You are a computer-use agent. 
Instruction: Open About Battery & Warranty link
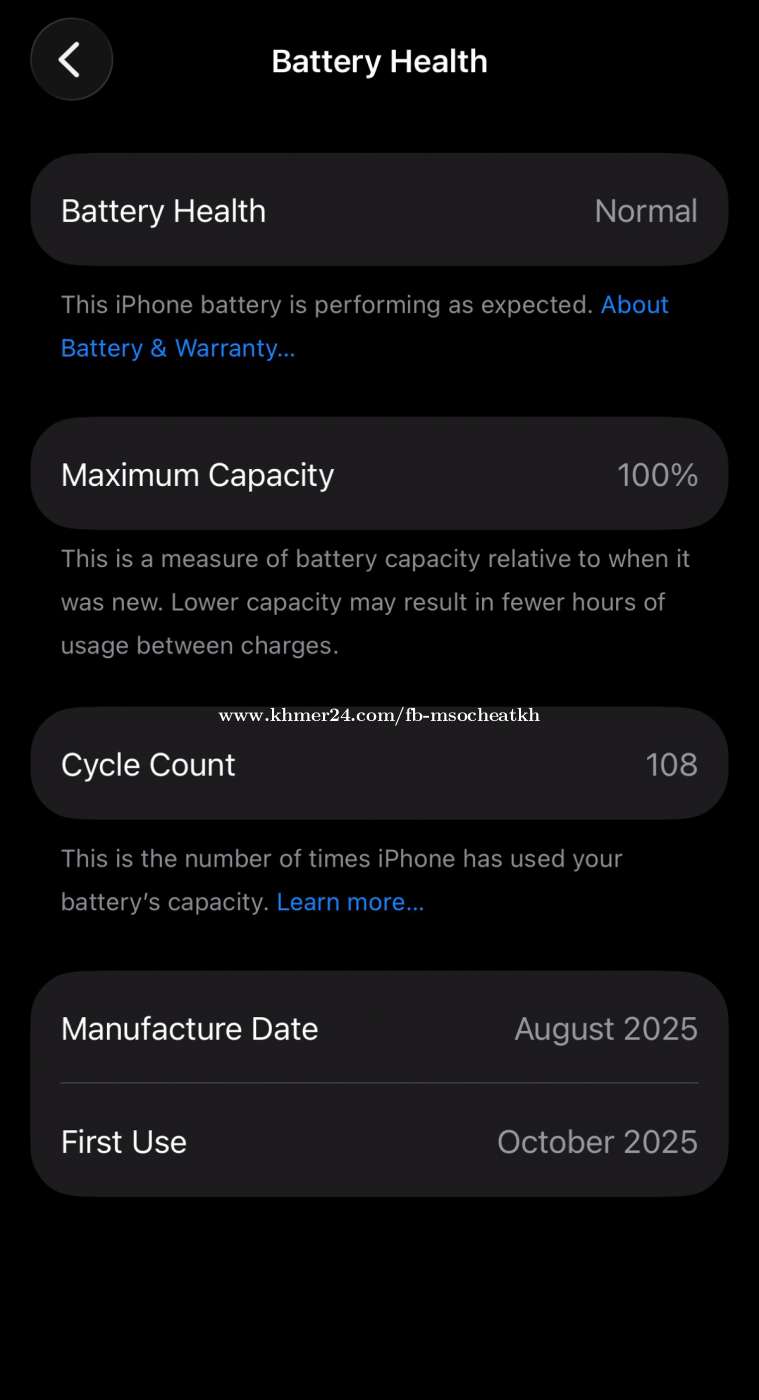(178, 348)
